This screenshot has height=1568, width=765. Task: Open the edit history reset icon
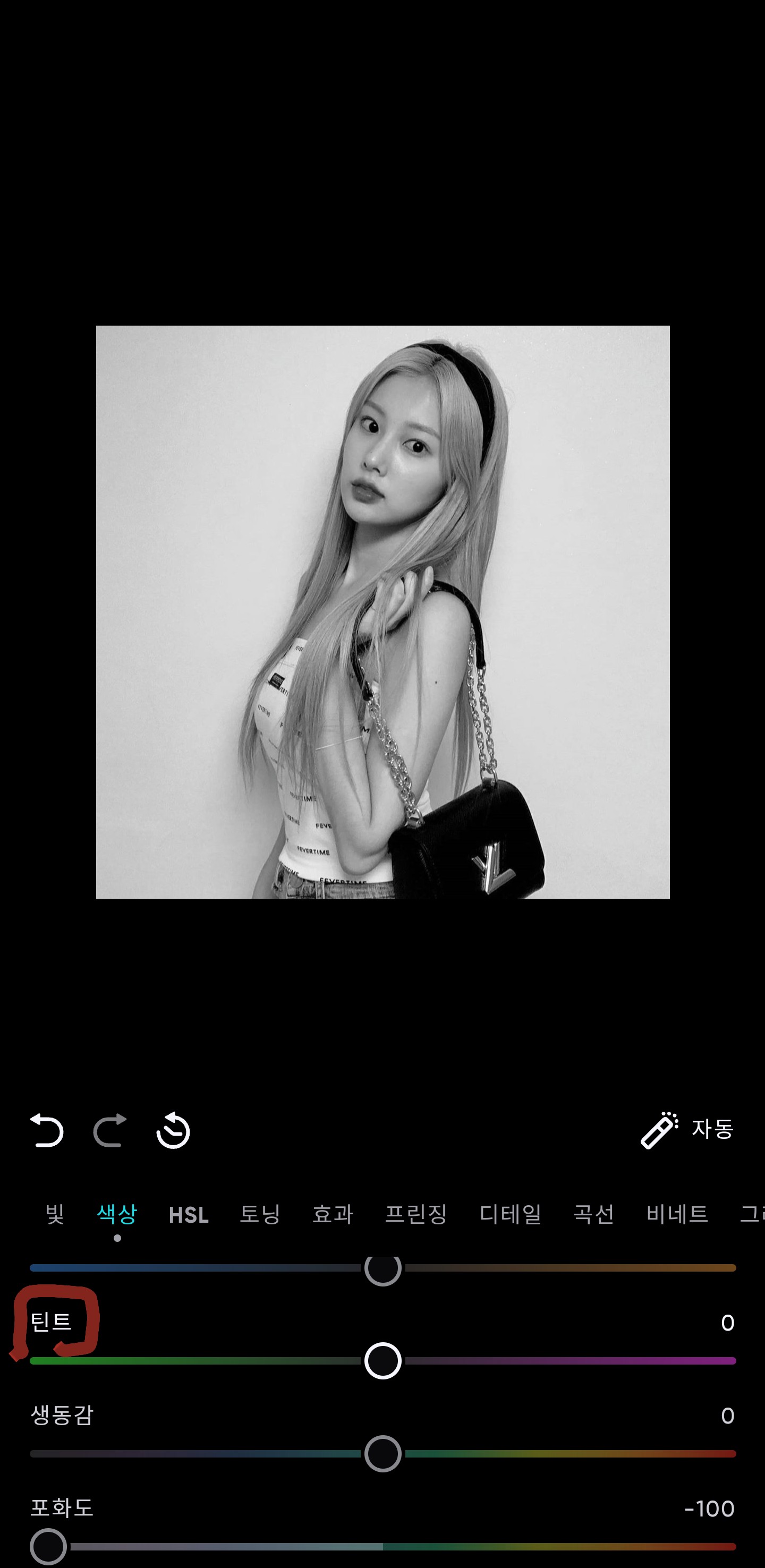(173, 1130)
